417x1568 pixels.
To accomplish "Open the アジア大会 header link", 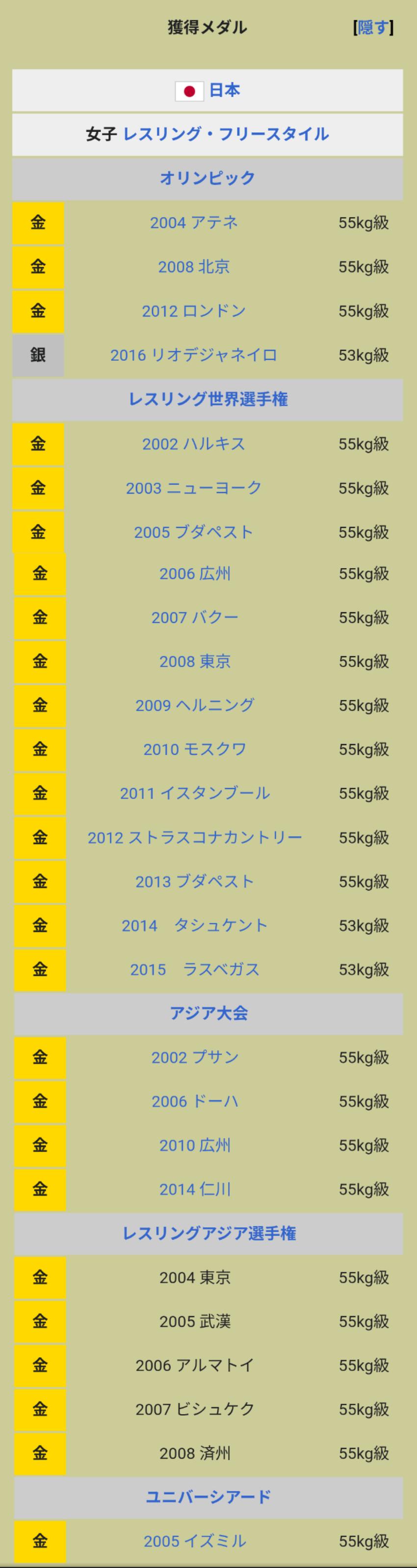I will click(208, 1014).
